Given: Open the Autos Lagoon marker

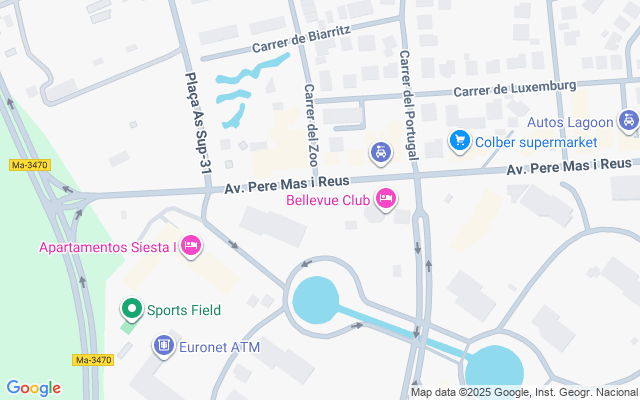Looking at the screenshot, I should pyautogui.click(x=628, y=120).
